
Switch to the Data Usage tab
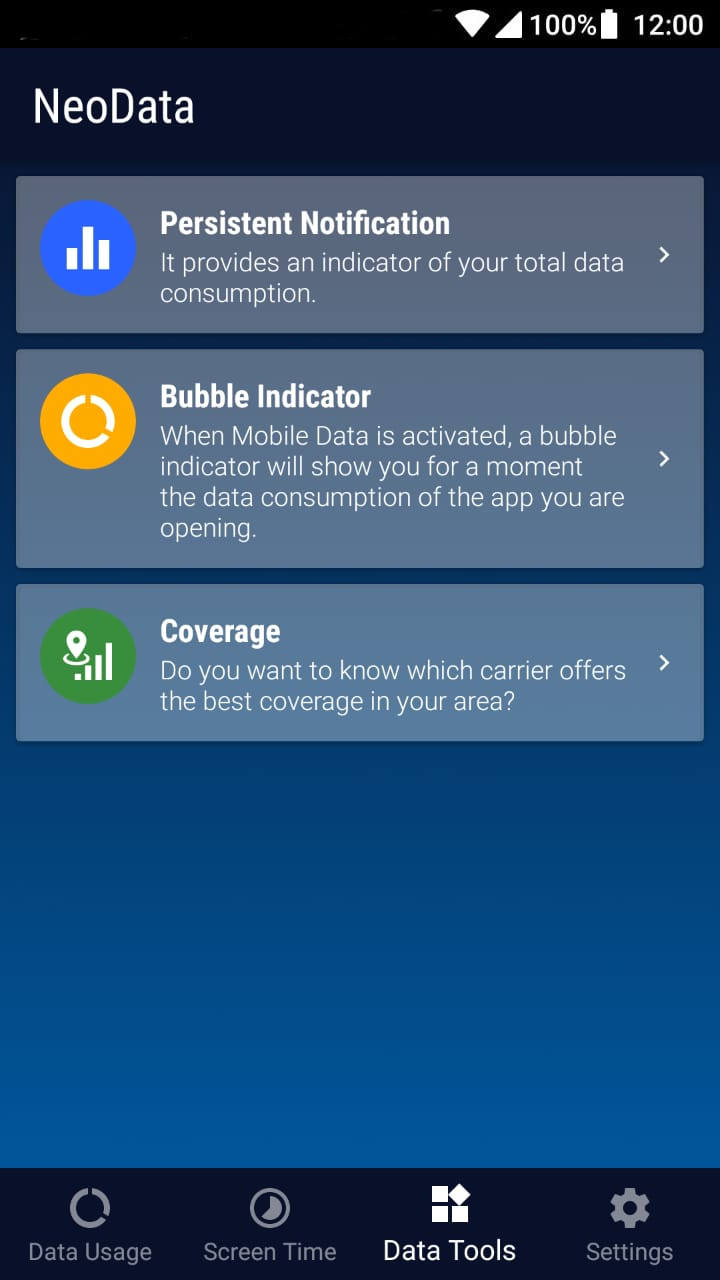tap(90, 1226)
